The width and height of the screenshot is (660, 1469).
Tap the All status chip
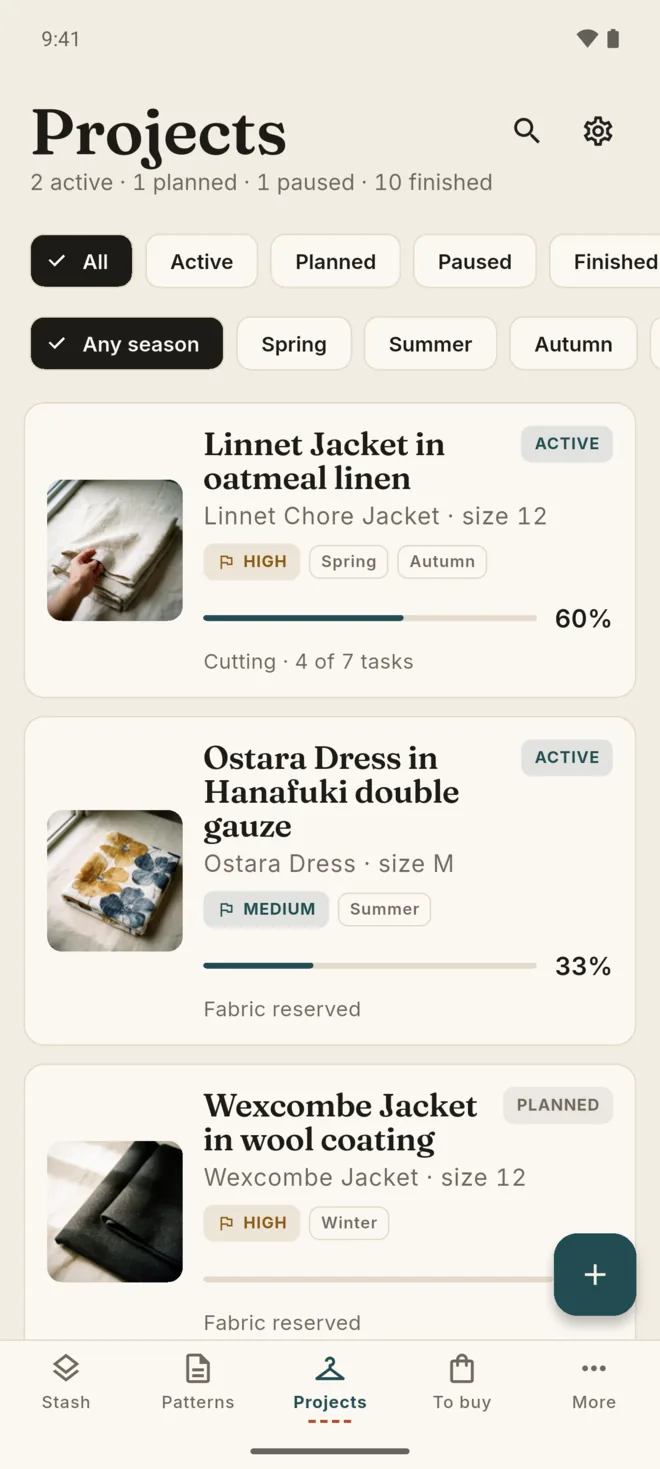tap(81, 261)
